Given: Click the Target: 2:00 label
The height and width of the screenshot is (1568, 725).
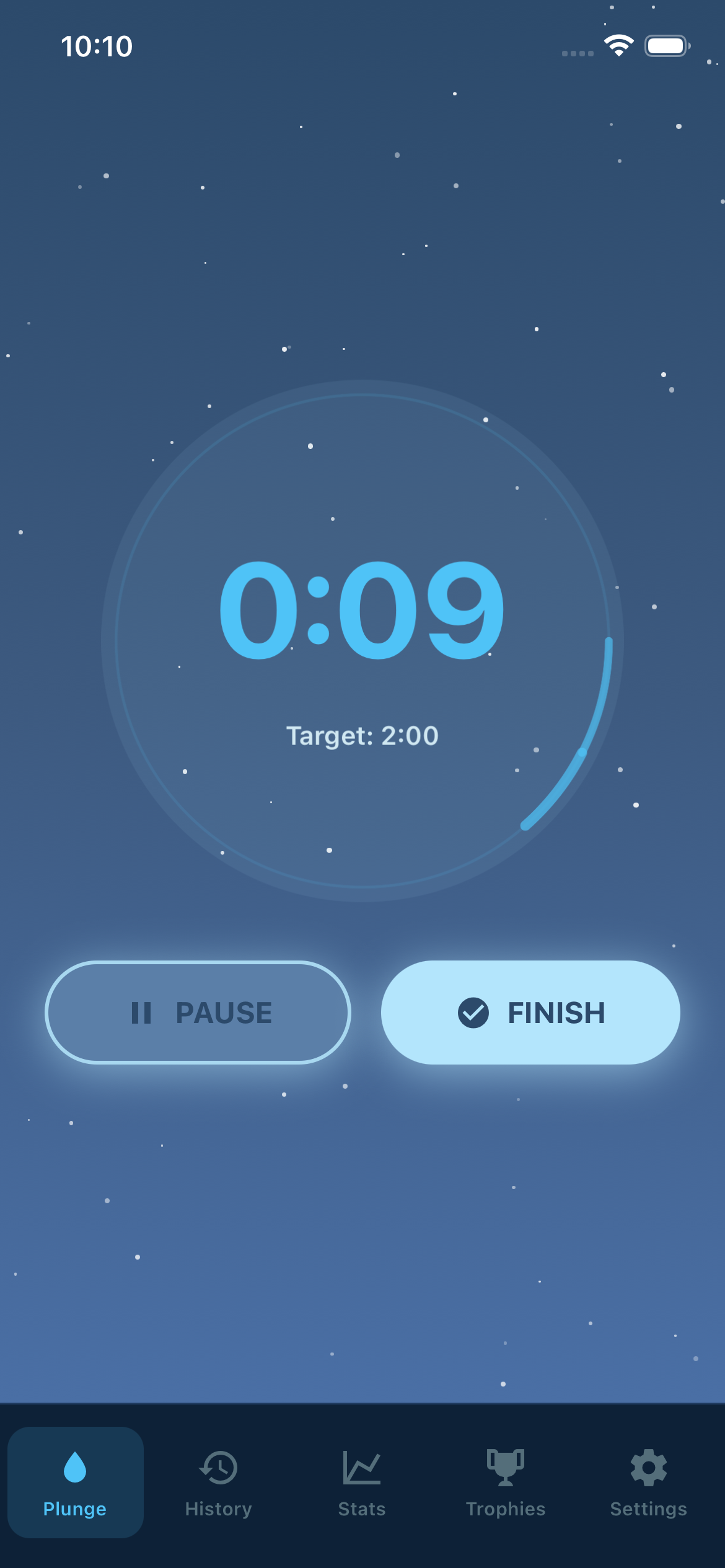Looking at the screenshot, I should coord(362,735).
